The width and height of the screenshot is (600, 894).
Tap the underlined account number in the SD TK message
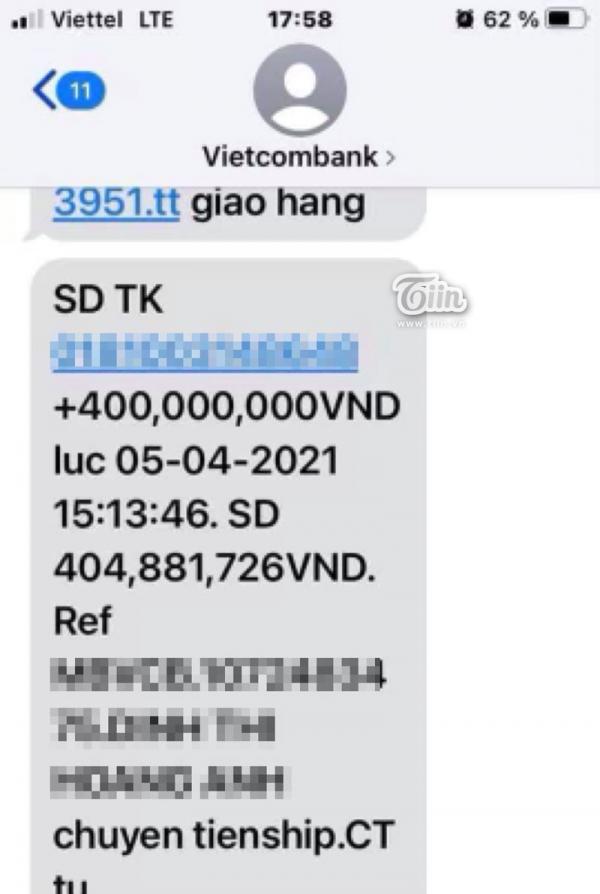coord(203,352)
